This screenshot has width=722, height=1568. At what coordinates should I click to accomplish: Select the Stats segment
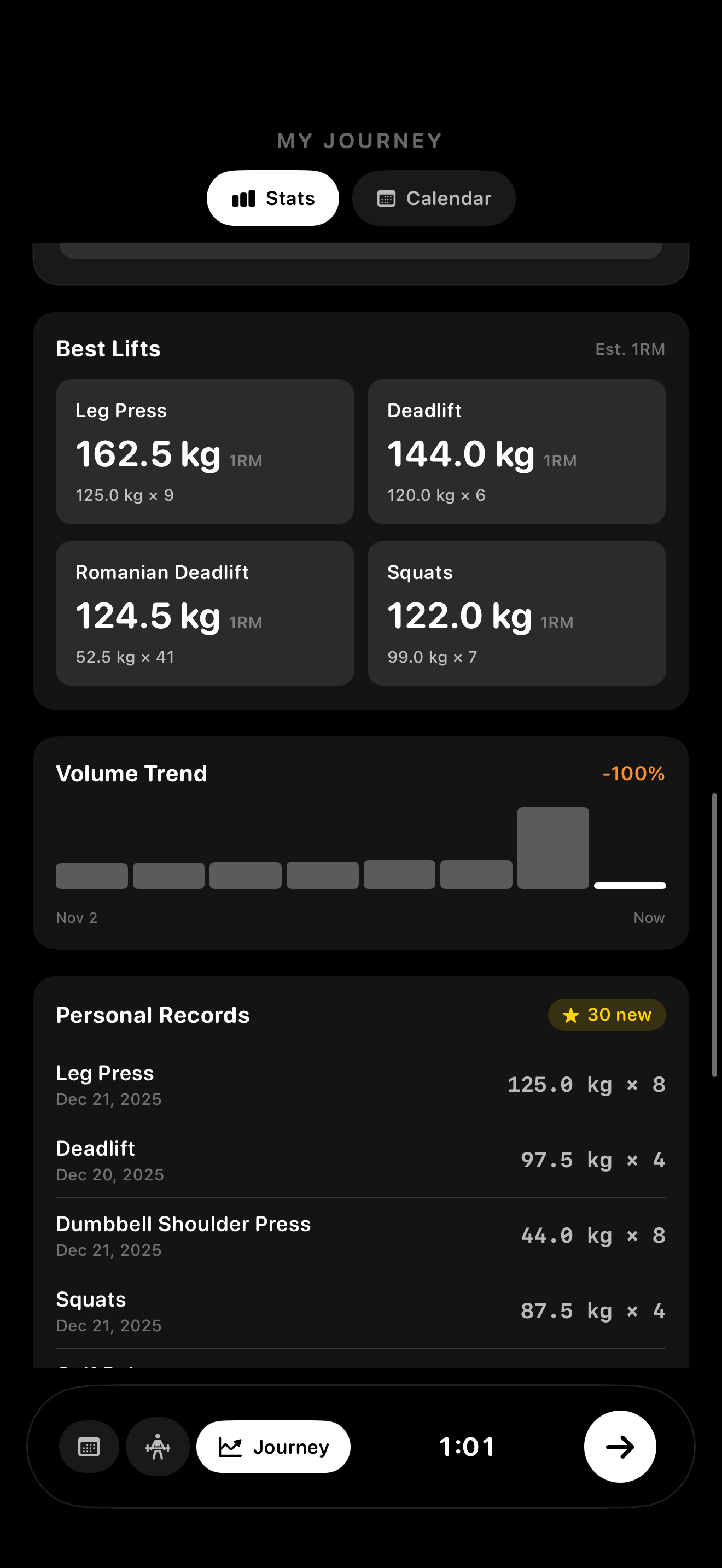coord(273,198)
